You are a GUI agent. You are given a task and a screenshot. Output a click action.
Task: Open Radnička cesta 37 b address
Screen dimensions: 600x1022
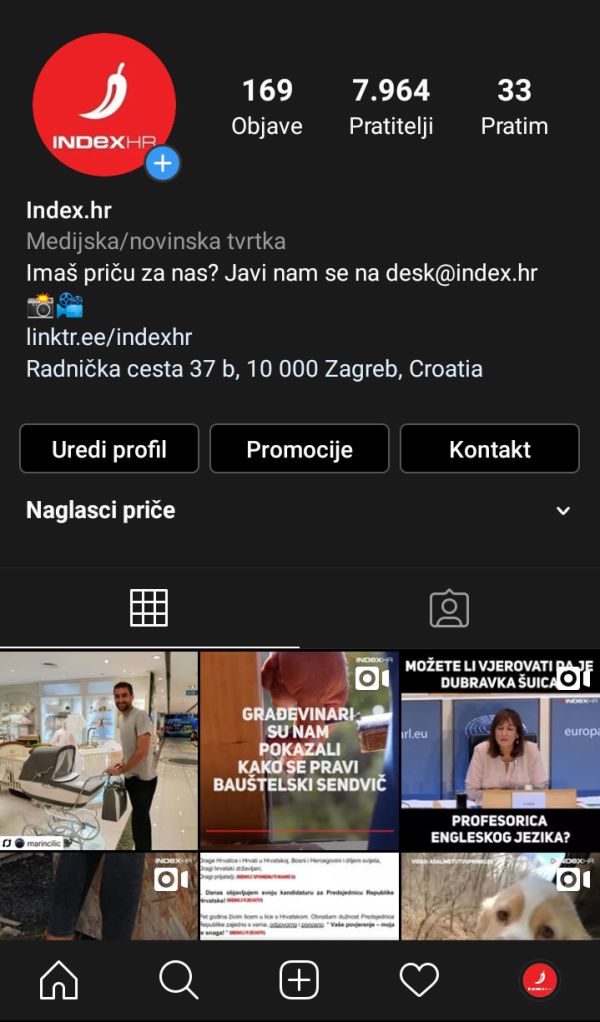point(254,369)
